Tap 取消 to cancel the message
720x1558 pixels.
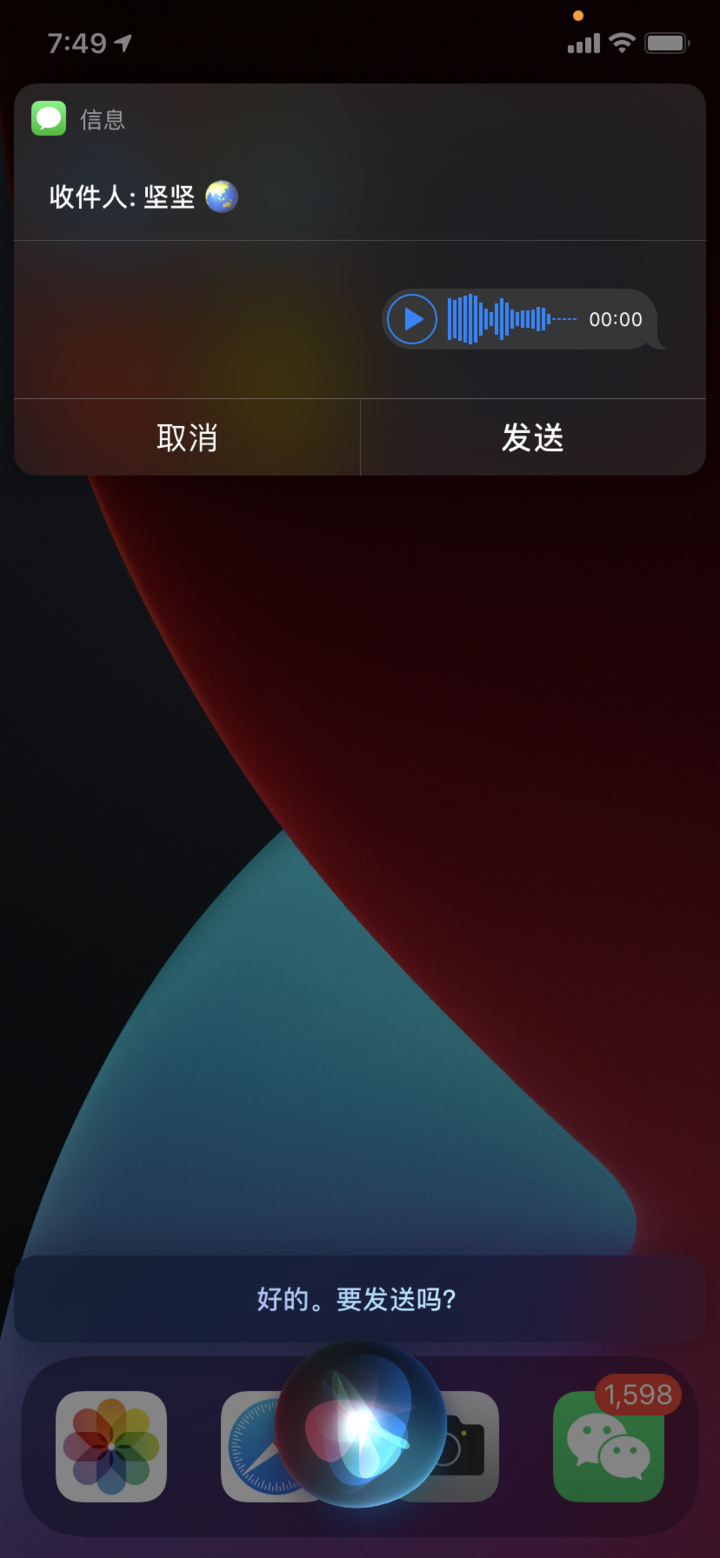[187, 438]
